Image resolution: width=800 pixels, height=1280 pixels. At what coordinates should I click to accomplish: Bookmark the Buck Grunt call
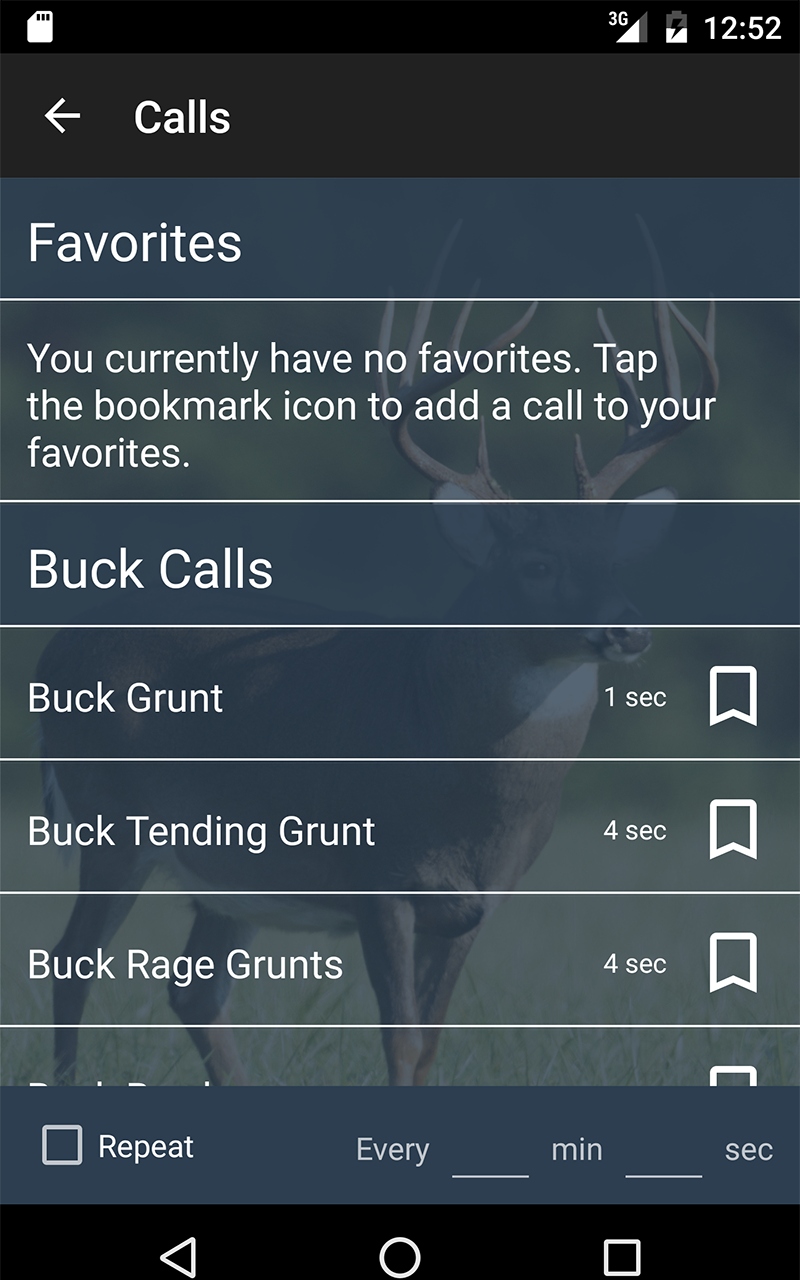(734, 696)
